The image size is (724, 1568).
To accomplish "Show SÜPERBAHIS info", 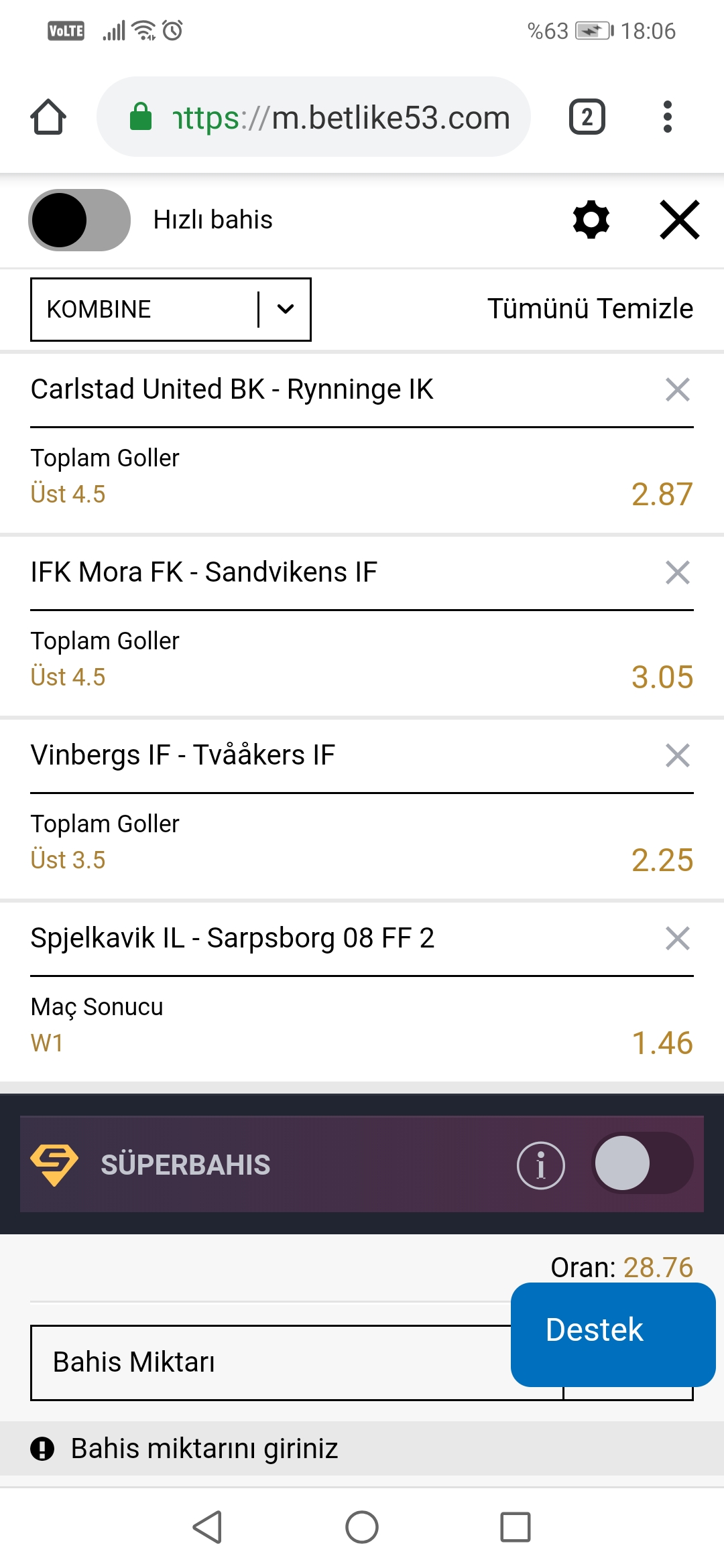I will (x=541, y=1165).
